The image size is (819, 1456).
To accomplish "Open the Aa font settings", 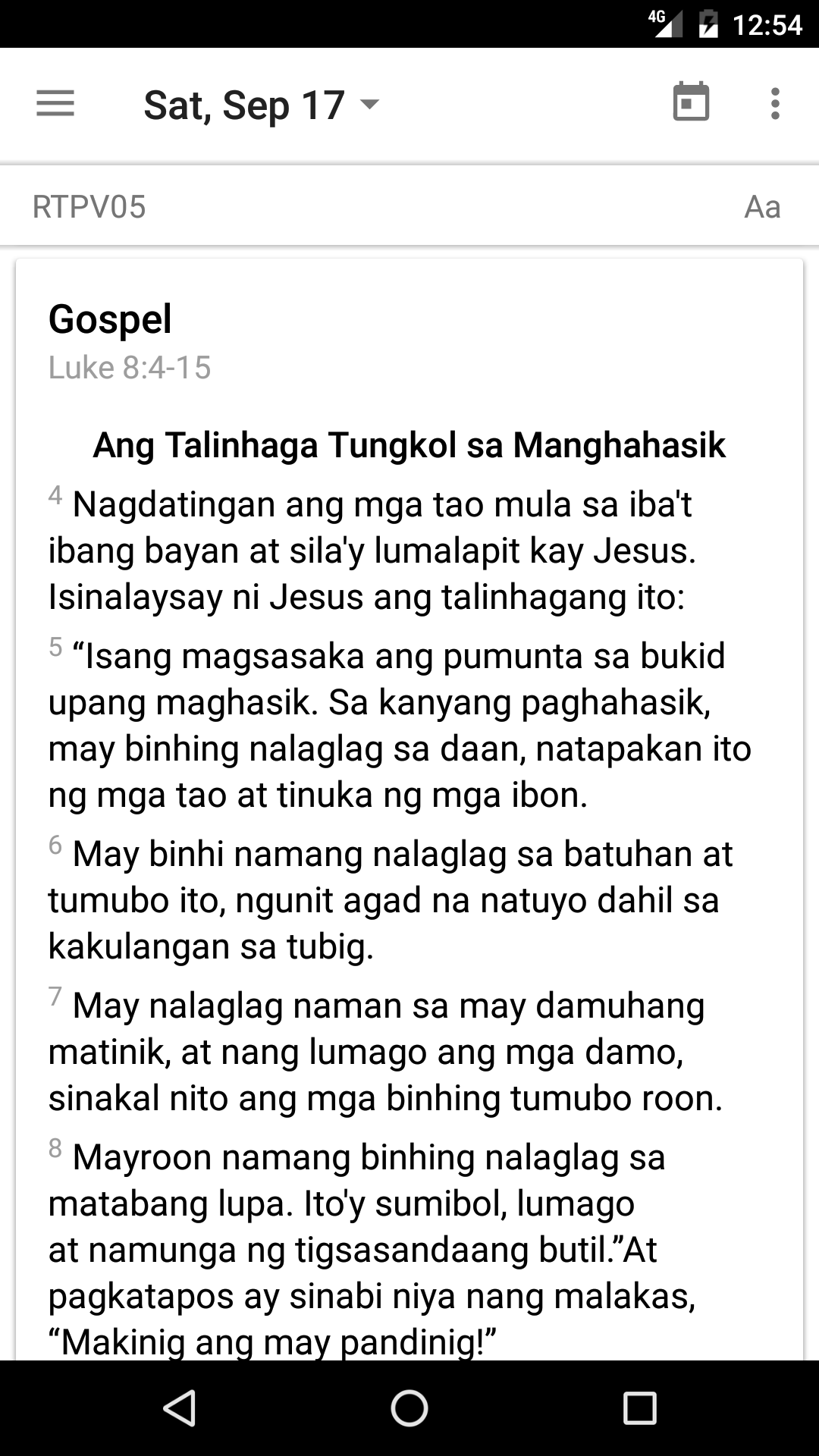I will 762,207.
